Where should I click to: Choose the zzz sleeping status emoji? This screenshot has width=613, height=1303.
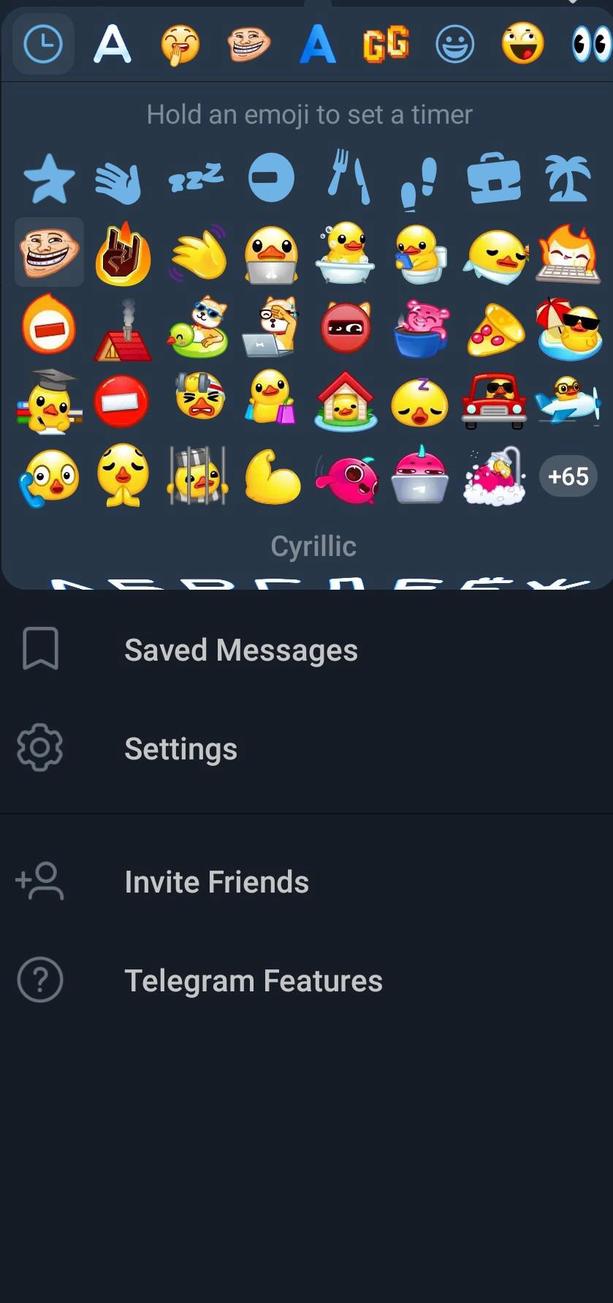click(196, 180)
